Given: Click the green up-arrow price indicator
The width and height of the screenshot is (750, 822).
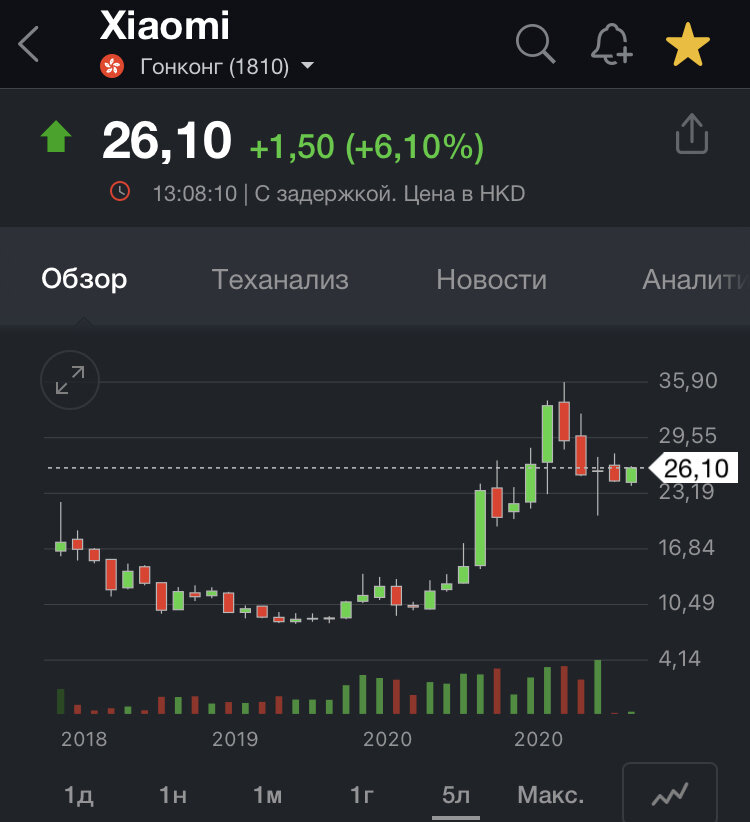Looking at the screenshot, I should (x=57, y=136).
